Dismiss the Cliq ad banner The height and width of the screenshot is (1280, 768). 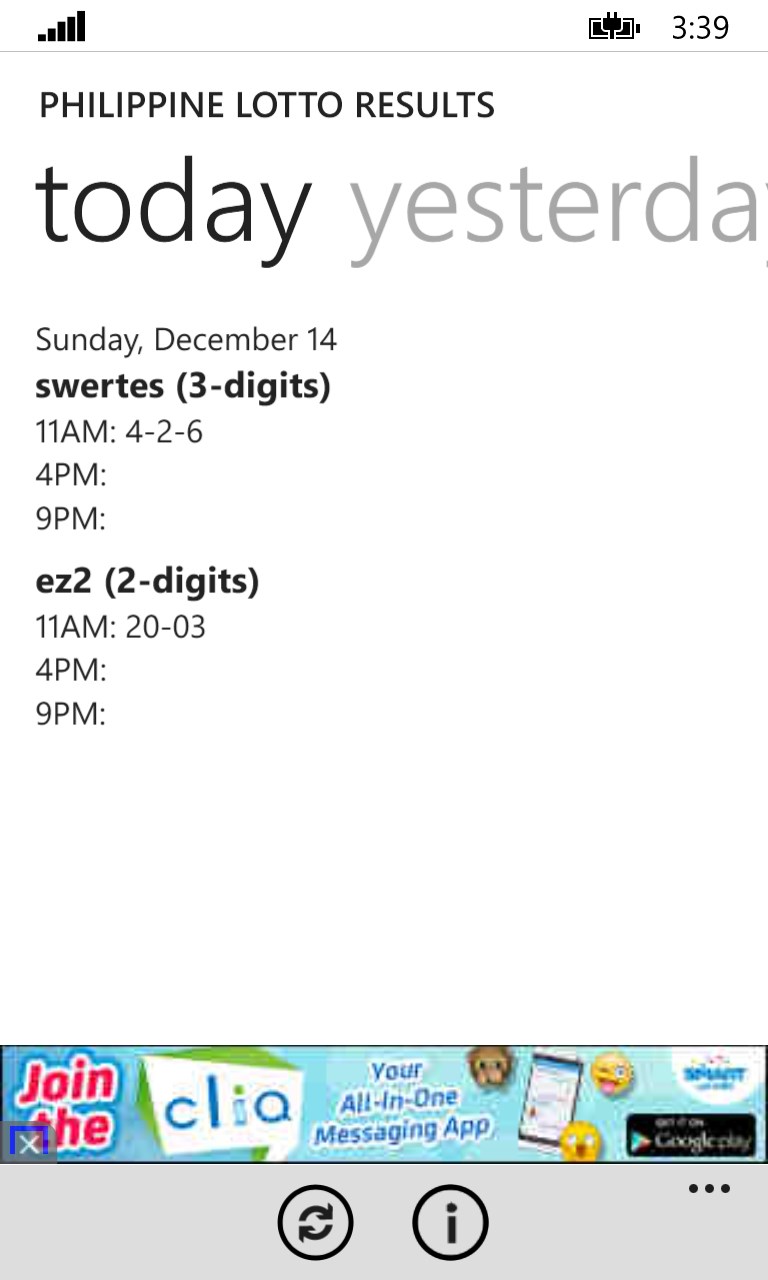pyautogui.click(x=29, y=1143)
